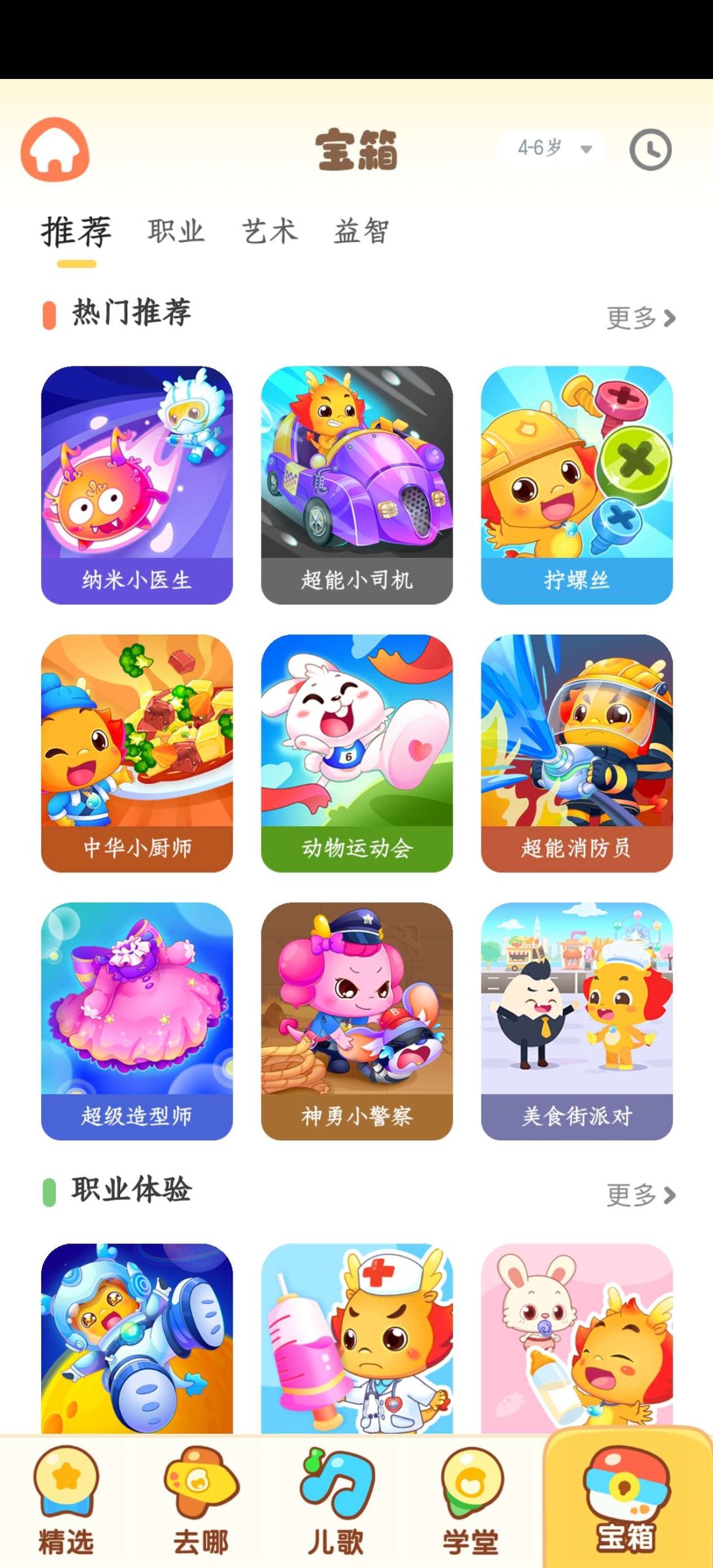
Task: Open the 超能小司机 game
Action: [x=357, y=485]
